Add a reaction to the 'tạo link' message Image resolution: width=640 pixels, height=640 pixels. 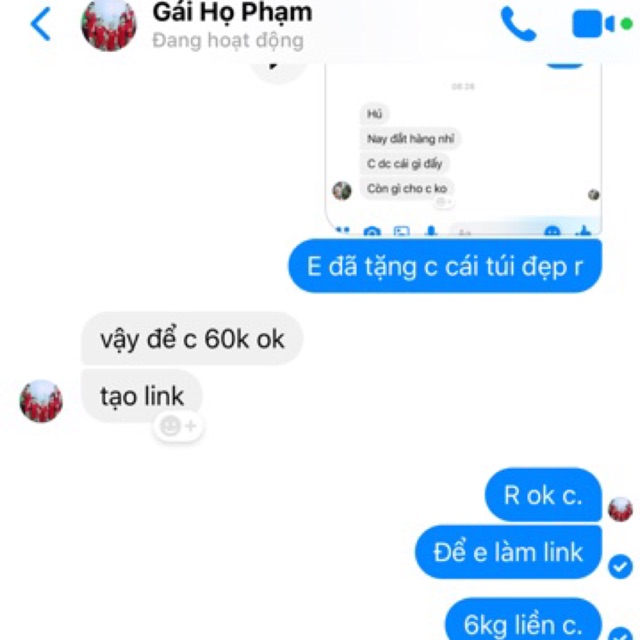coord(179,427)
